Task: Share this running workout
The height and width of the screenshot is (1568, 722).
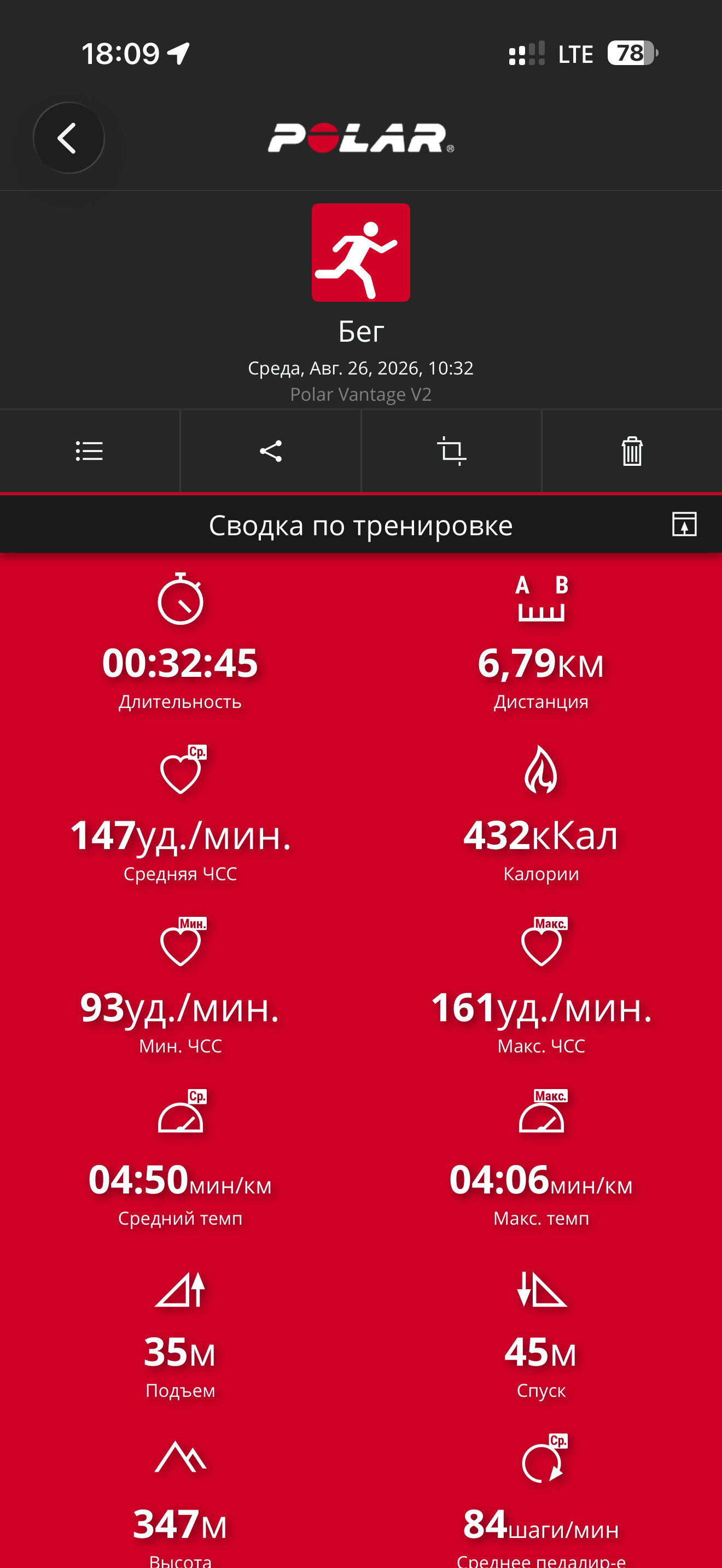Action: pyautogui.click(x=270, y=451)
